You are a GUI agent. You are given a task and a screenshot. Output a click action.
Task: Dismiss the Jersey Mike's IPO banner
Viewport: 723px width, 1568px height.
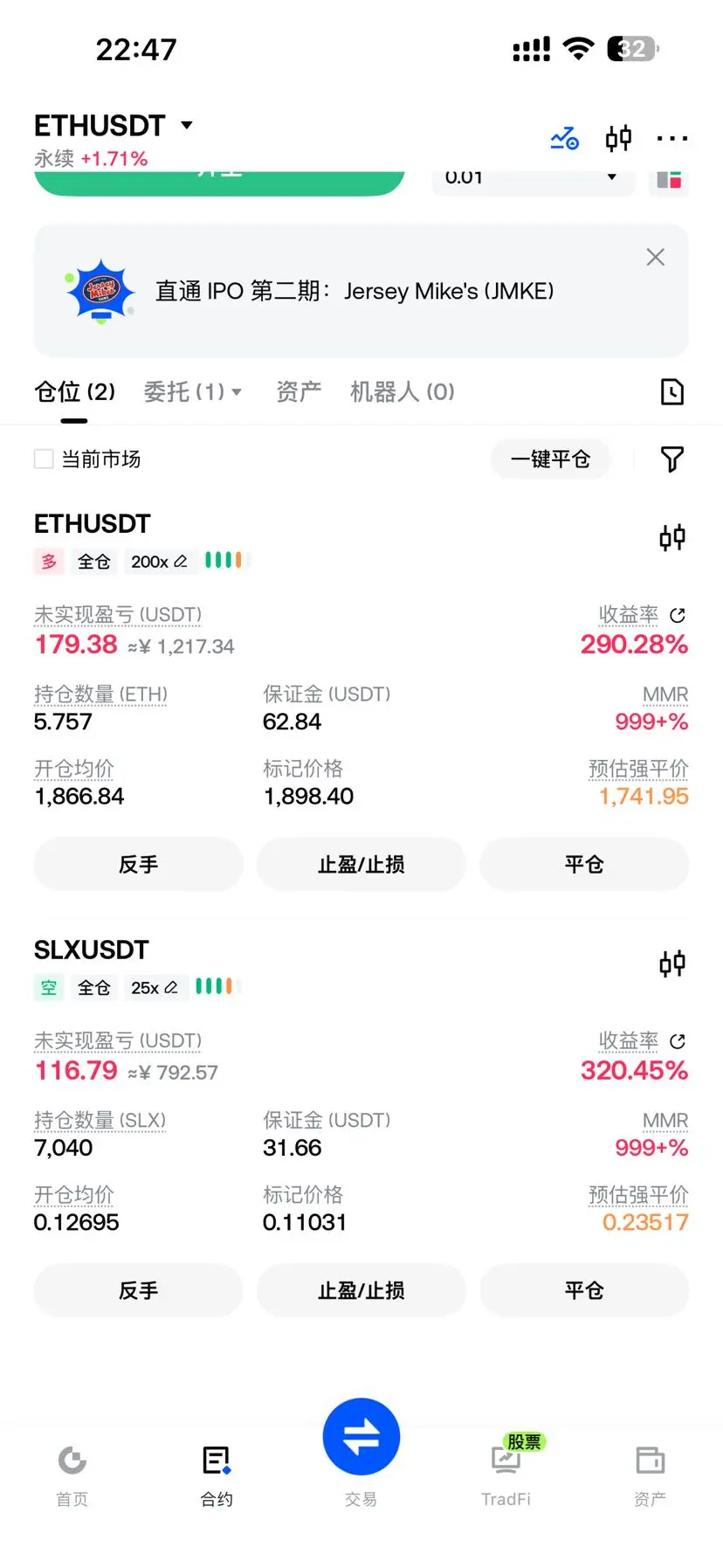(x=655, y=257)
